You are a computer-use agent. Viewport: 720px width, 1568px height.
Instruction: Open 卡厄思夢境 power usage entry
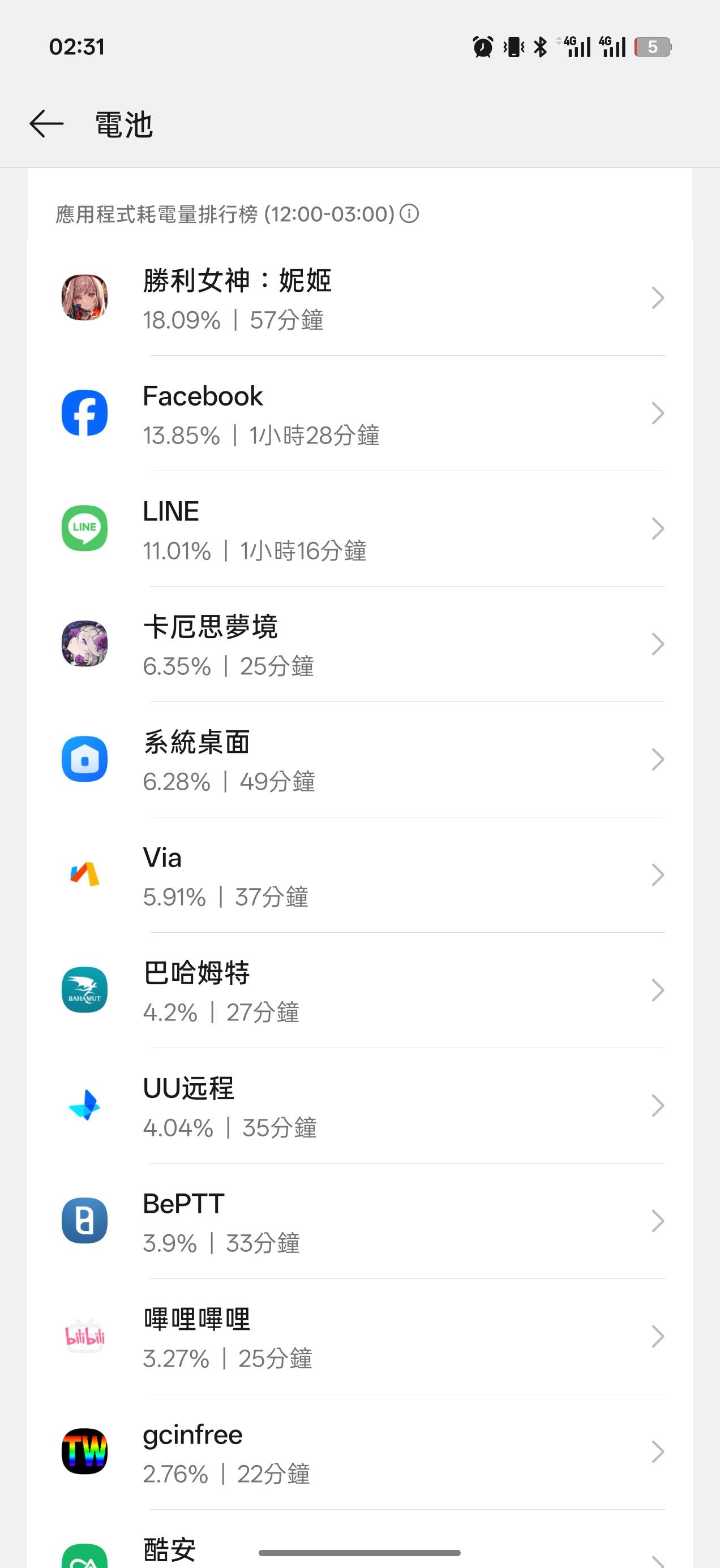point(359,645)
